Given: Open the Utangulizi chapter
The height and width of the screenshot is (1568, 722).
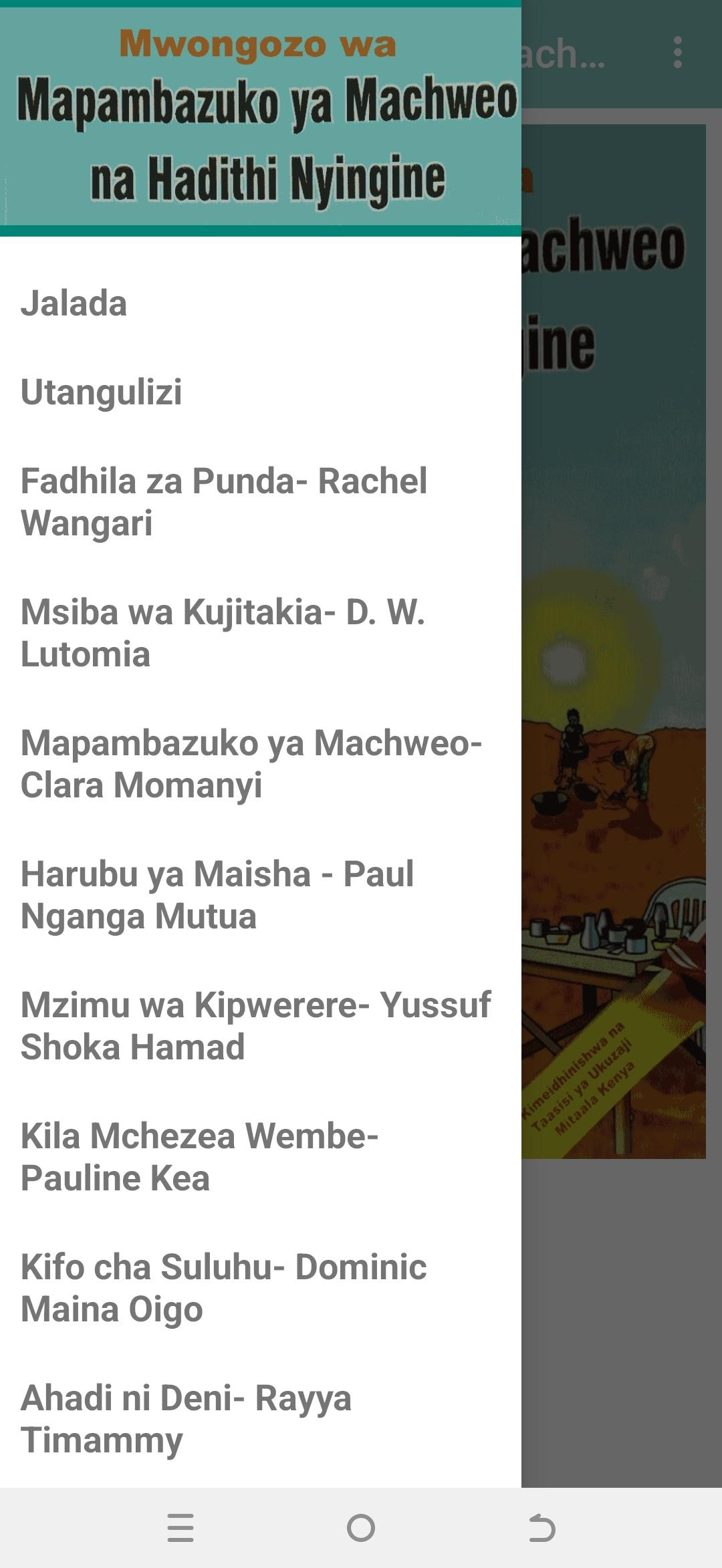Looking at the screenshot, I should (x=261, y=392).
